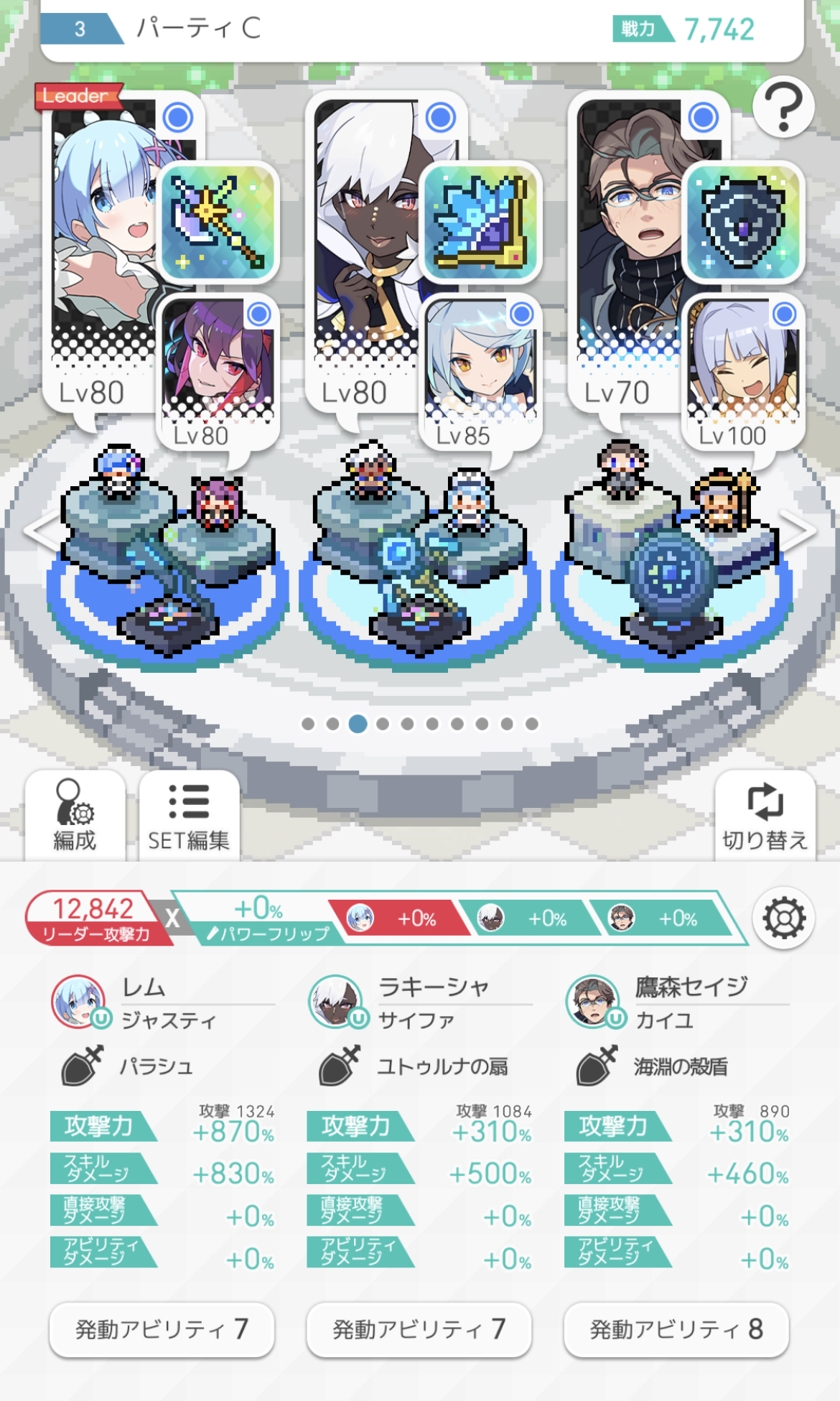The width and height of the screenshot is (840, 1401).
Task: Open SET編集 set editor
Action: (x=189, y=816)
